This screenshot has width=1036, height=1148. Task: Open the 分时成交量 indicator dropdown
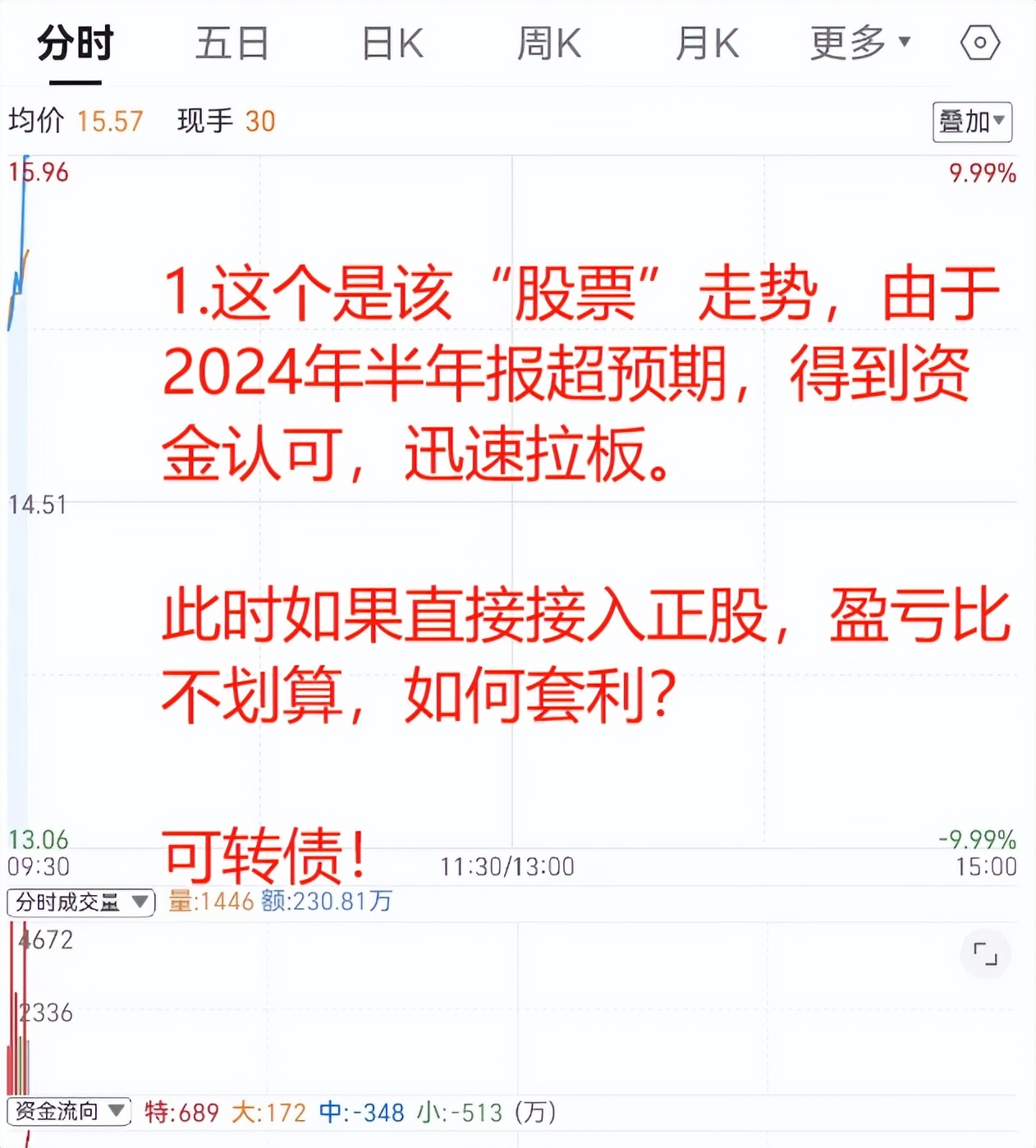[80, 902]
